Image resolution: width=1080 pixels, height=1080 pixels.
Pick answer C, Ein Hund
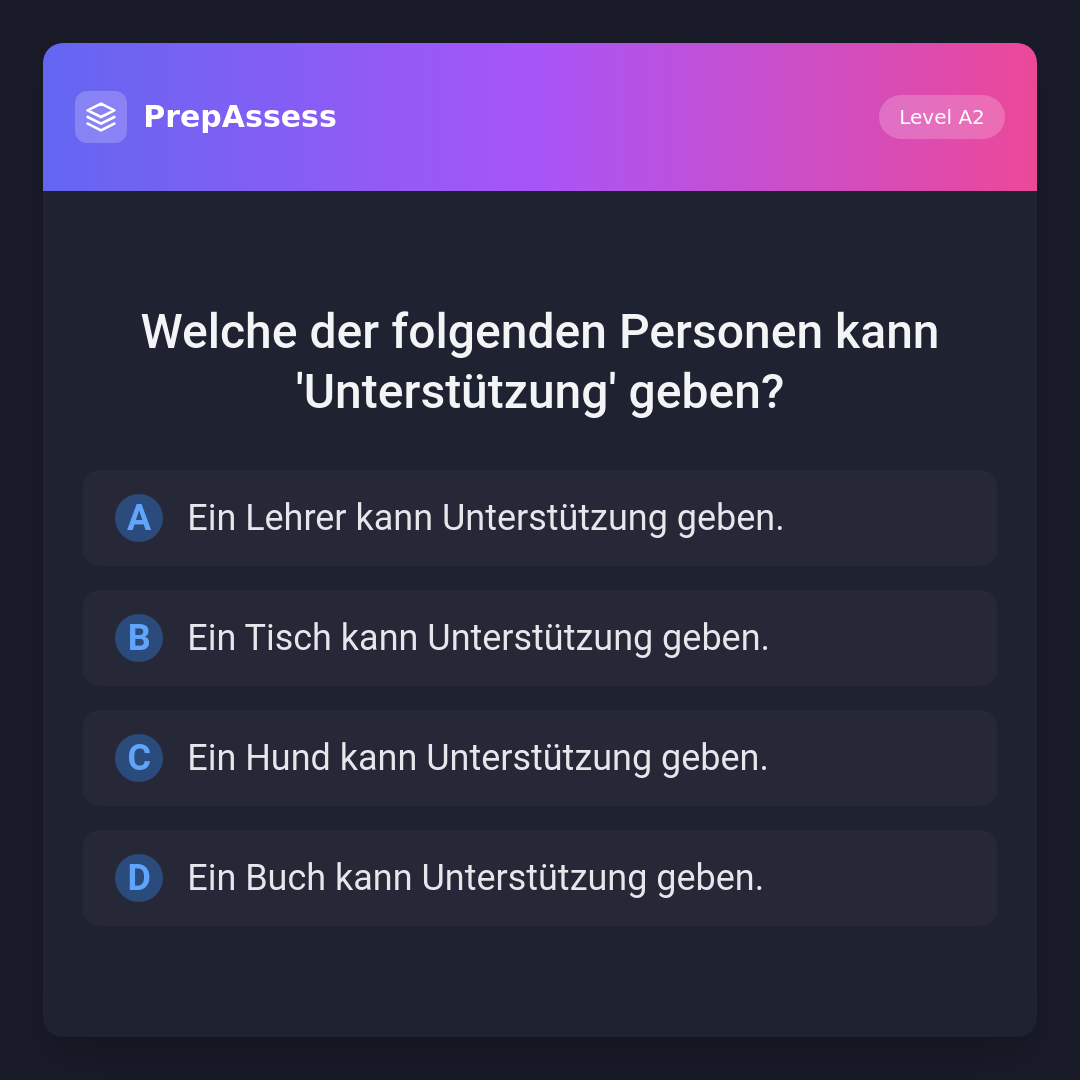[x=540, y=758]
